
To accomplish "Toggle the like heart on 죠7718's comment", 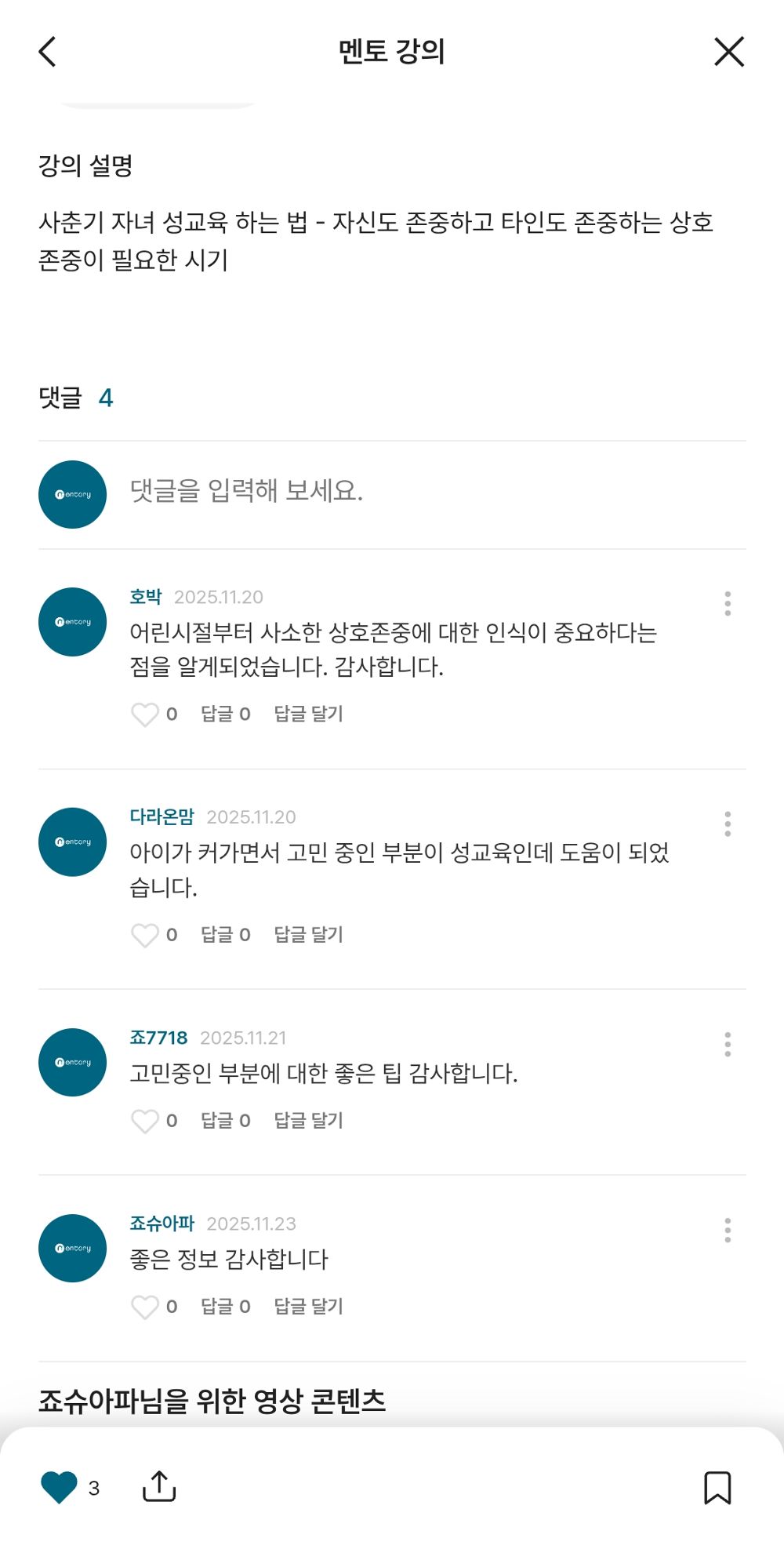I will pos(147,1120).
